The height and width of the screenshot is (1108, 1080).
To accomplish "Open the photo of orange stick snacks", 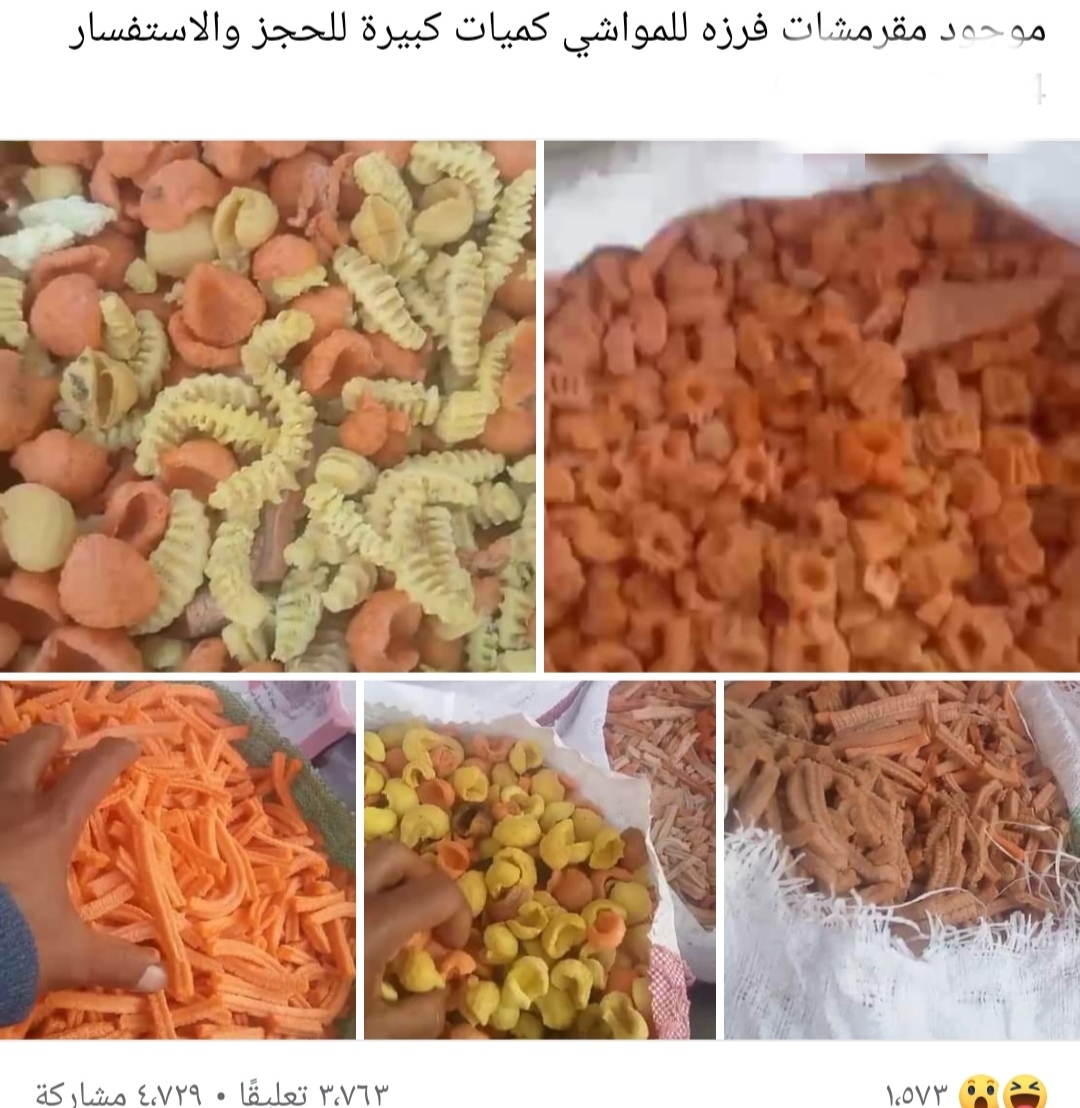I will pos(177,860).
